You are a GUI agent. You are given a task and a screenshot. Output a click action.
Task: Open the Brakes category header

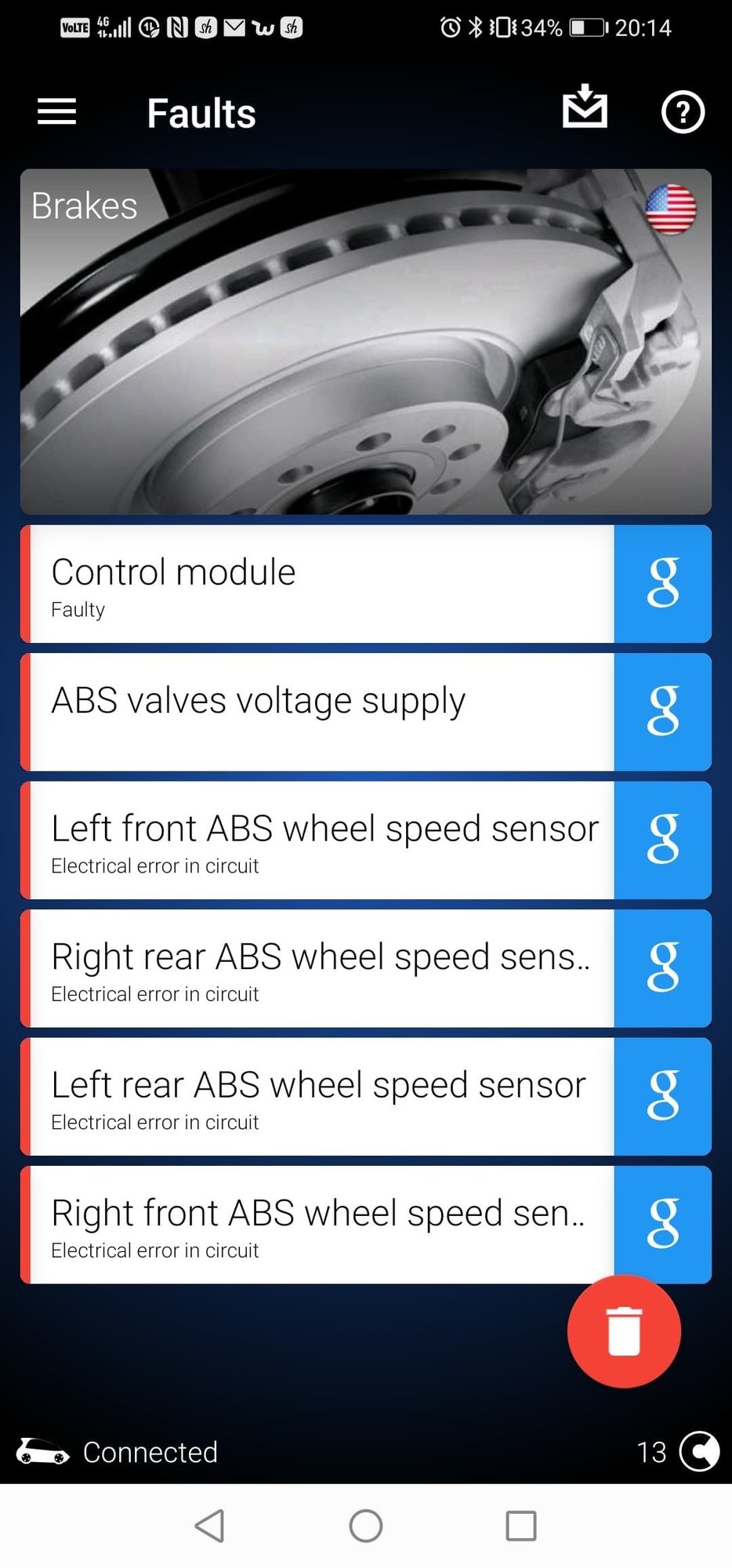83,205
